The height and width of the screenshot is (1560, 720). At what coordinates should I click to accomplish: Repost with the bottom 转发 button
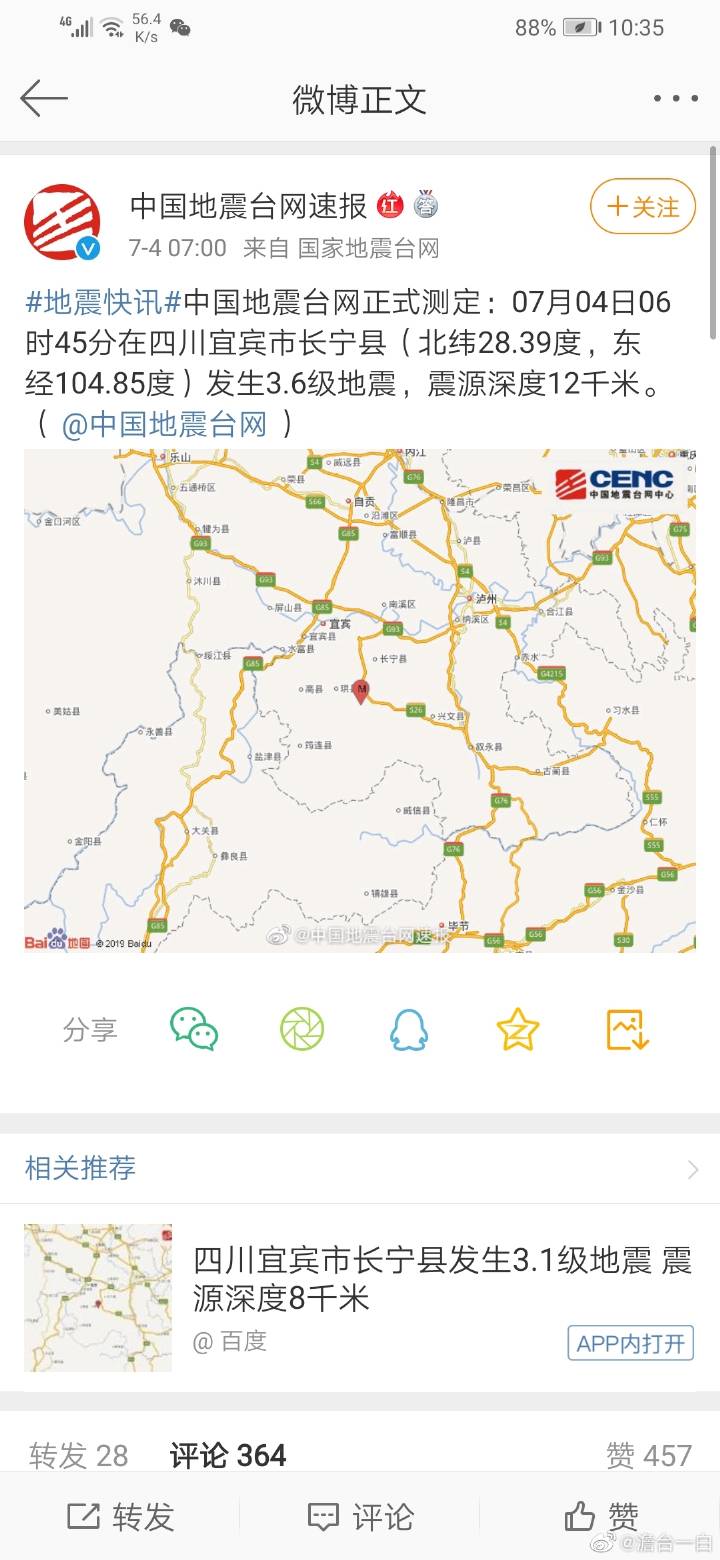pyautogui.click(x=120, y=1517)
